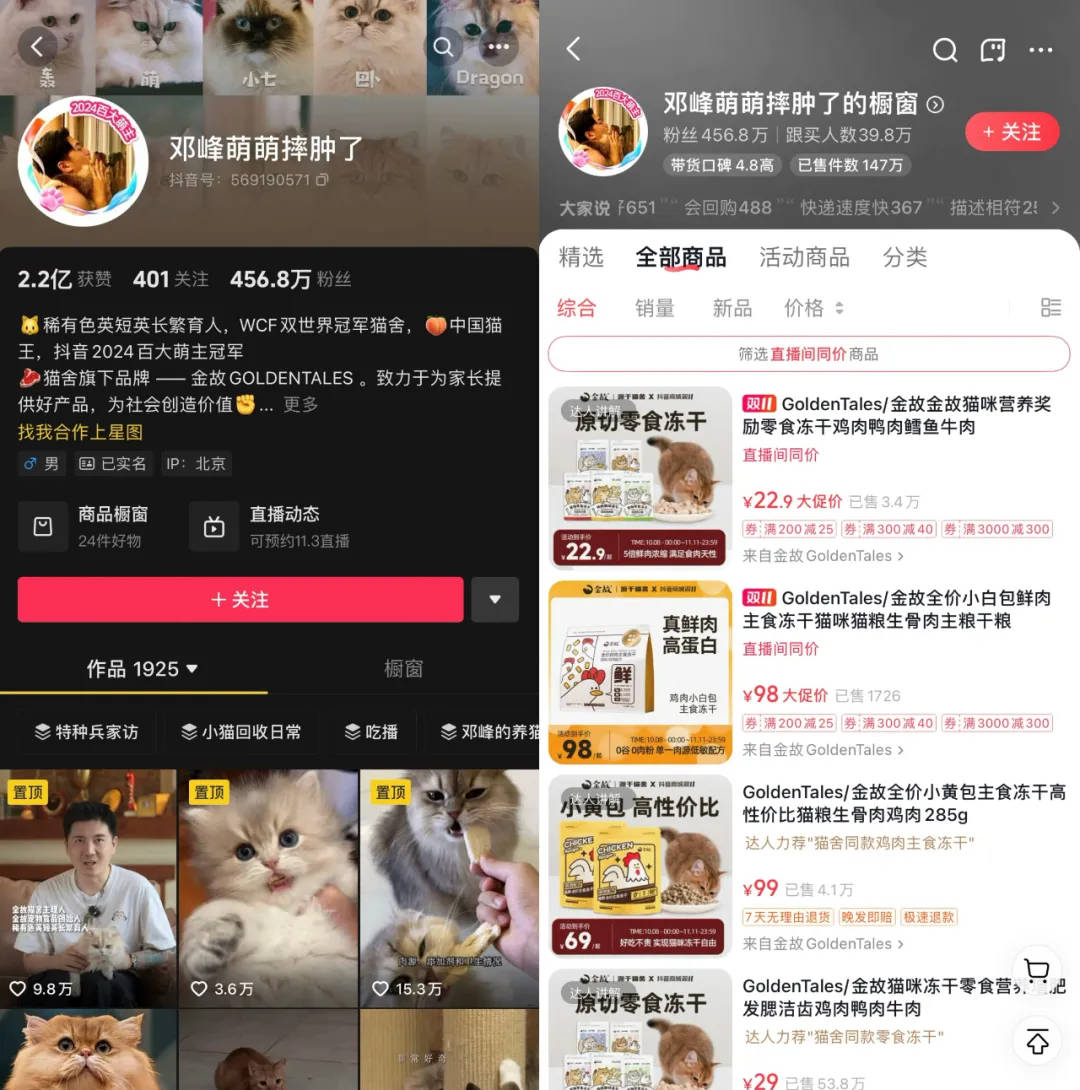The image size is (1080, 1090).
Task: Open the shopping cart icon
Action: [1036, 971]
